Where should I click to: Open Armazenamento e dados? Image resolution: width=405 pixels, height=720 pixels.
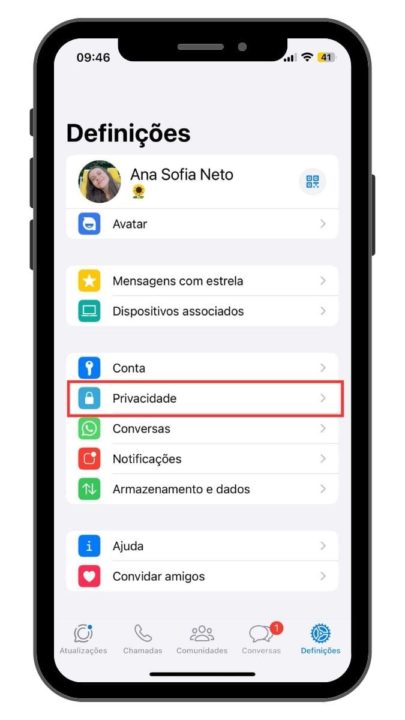click(202, 489)
